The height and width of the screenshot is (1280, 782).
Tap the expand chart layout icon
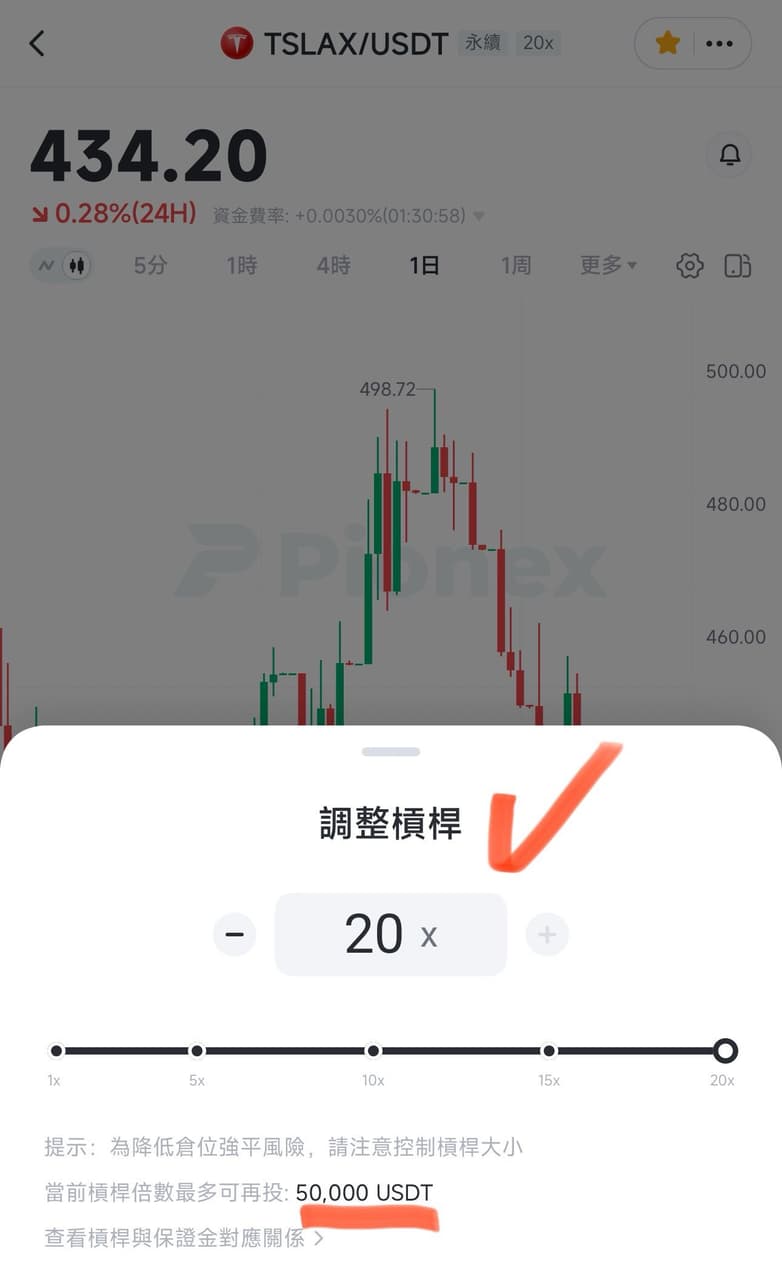[738, 265]
